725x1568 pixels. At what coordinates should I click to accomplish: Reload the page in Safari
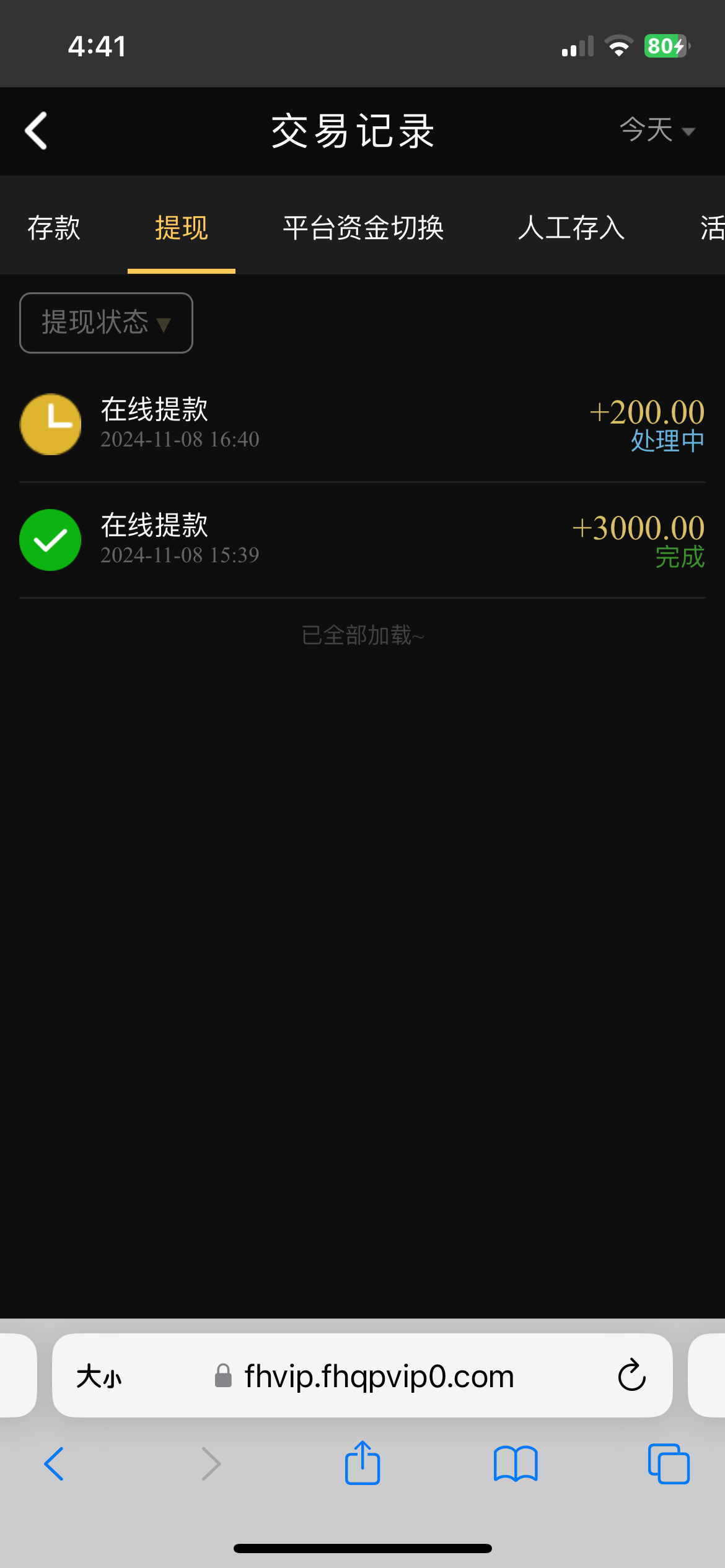coord(631,1376)
